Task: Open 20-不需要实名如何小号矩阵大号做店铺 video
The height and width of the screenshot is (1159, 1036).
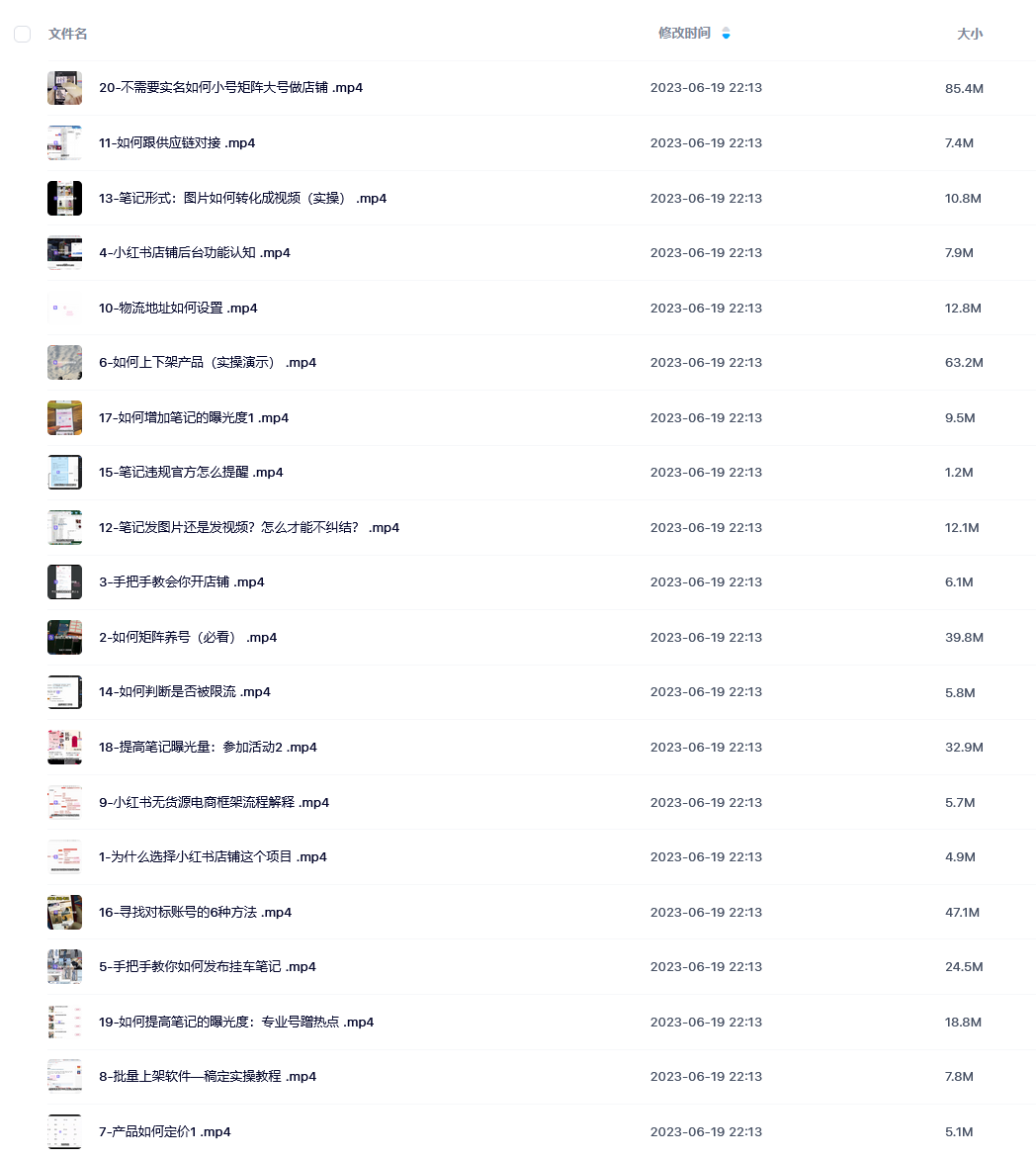Action: coord(230,88)
